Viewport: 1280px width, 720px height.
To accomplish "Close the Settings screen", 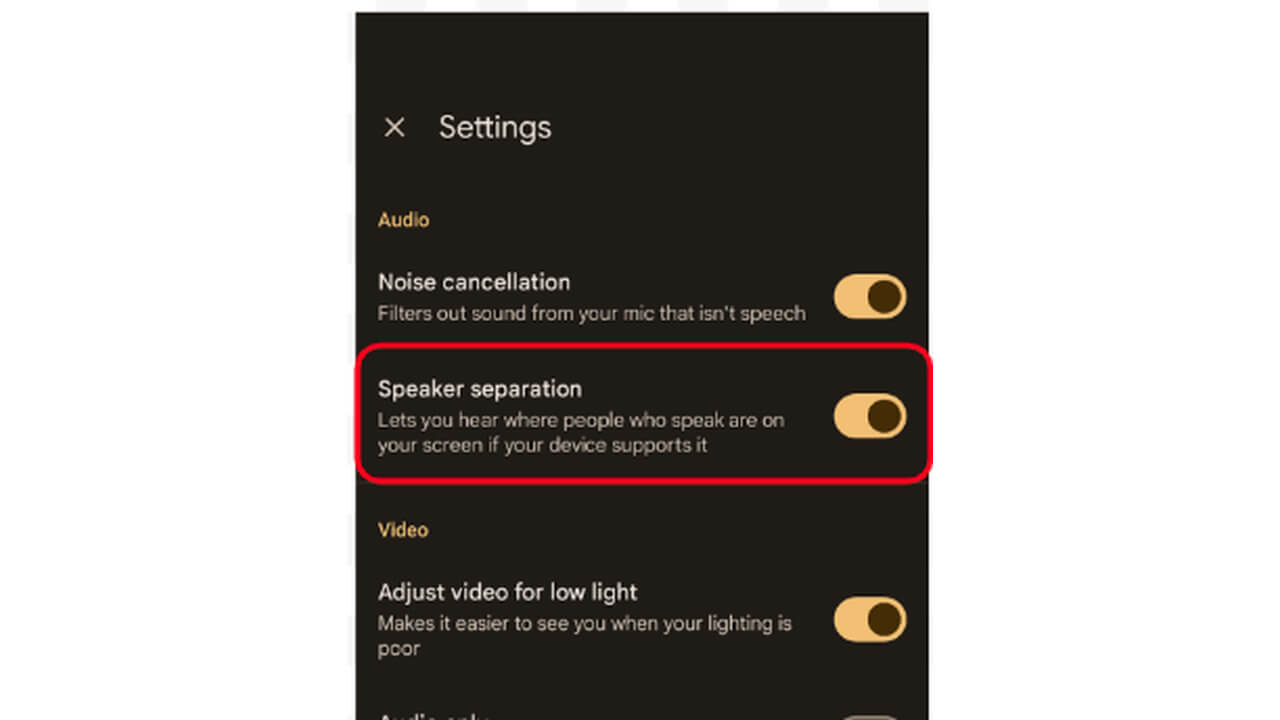I will (x=395, y=128).
